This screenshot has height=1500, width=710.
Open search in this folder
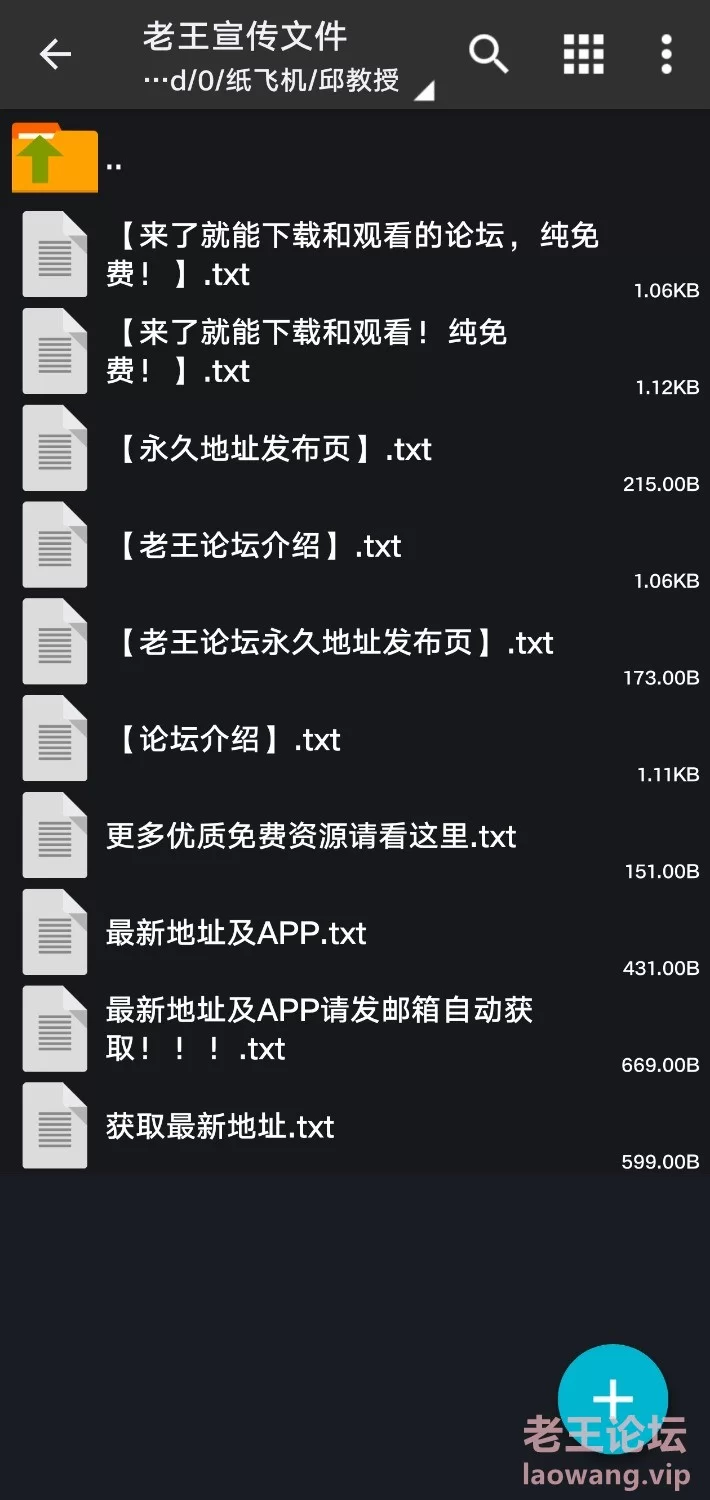click(x=489, y=54)
